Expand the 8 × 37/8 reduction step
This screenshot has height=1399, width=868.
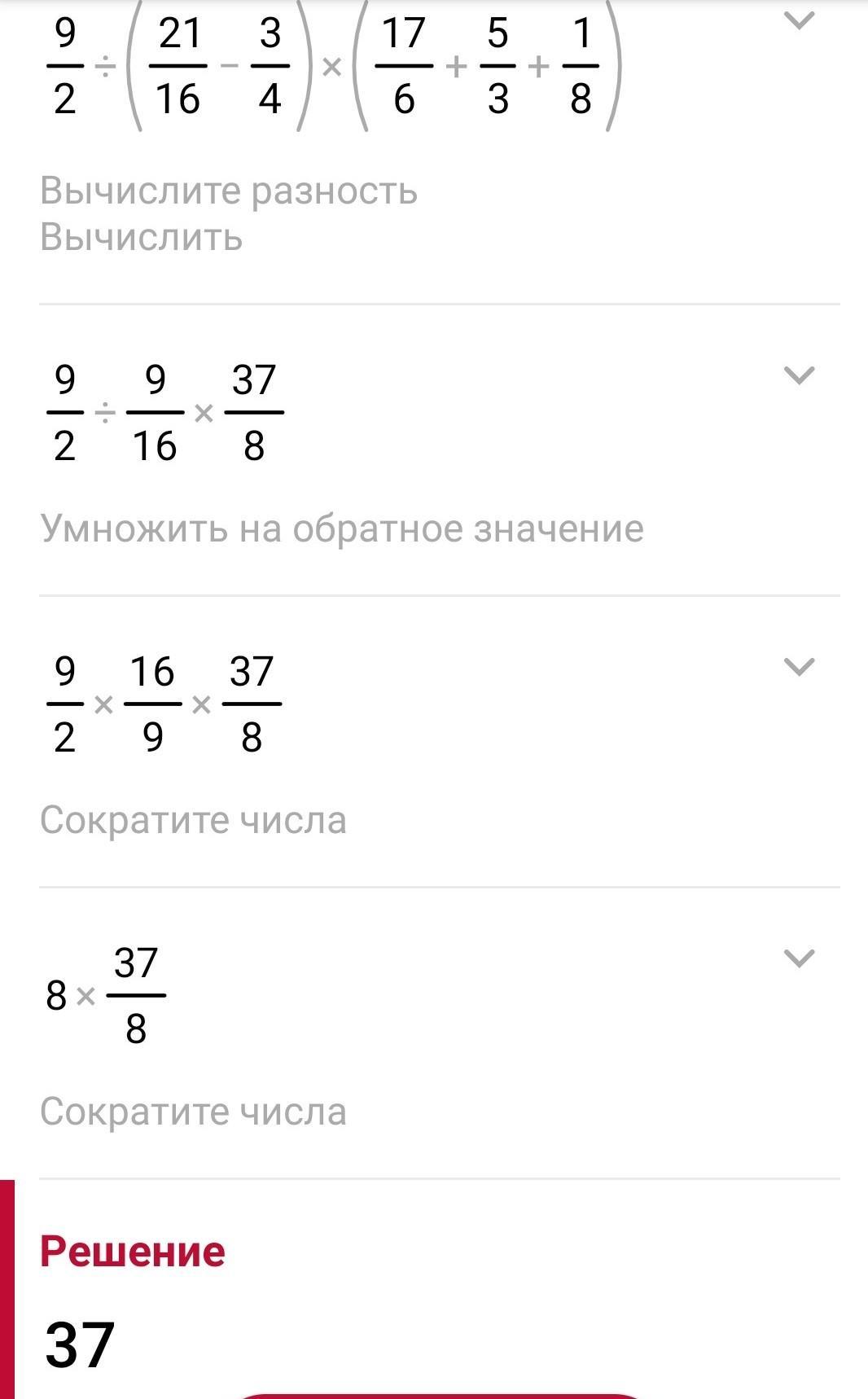point(798,958)
